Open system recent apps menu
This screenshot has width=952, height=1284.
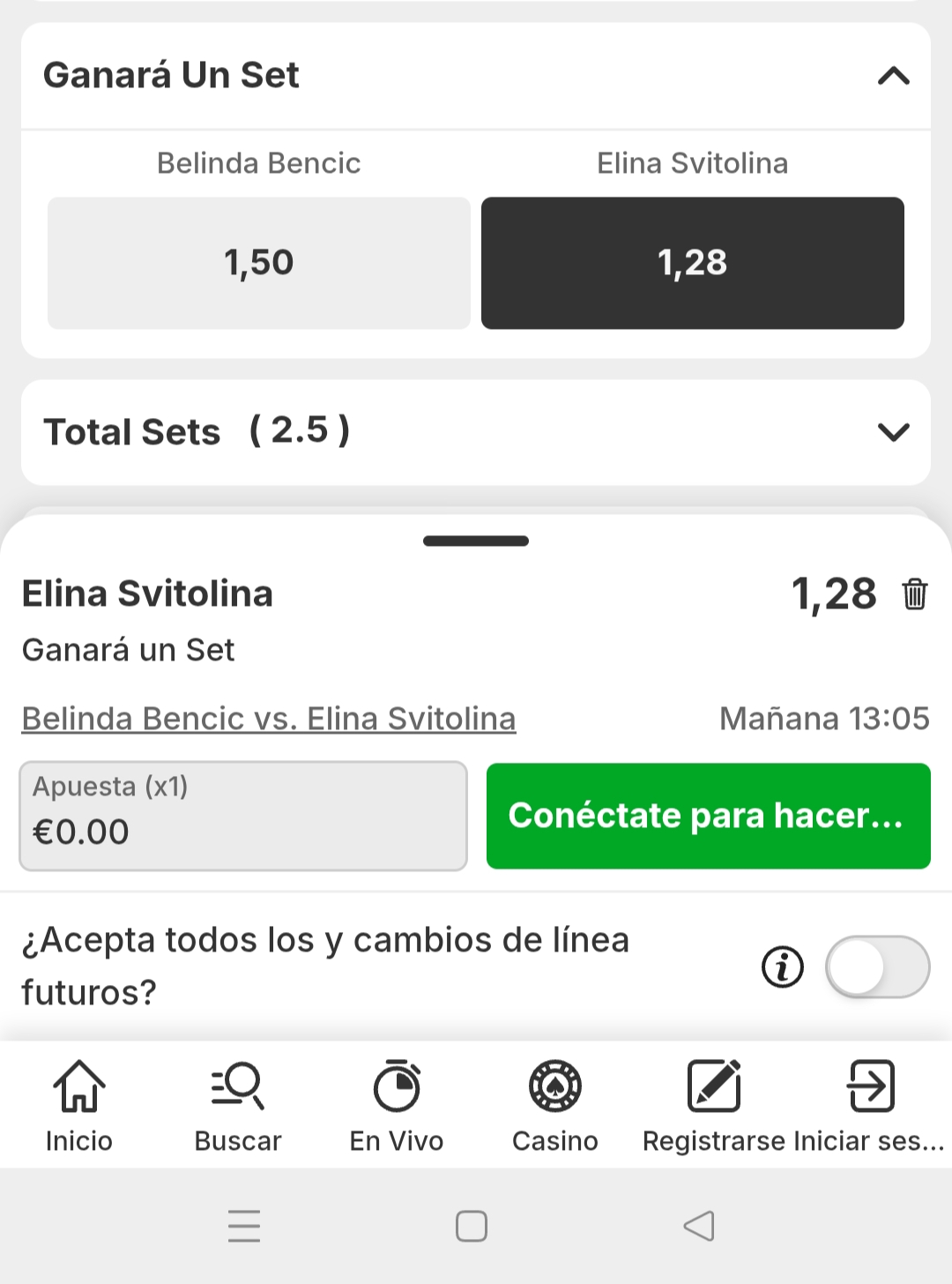pos(244,1226)
